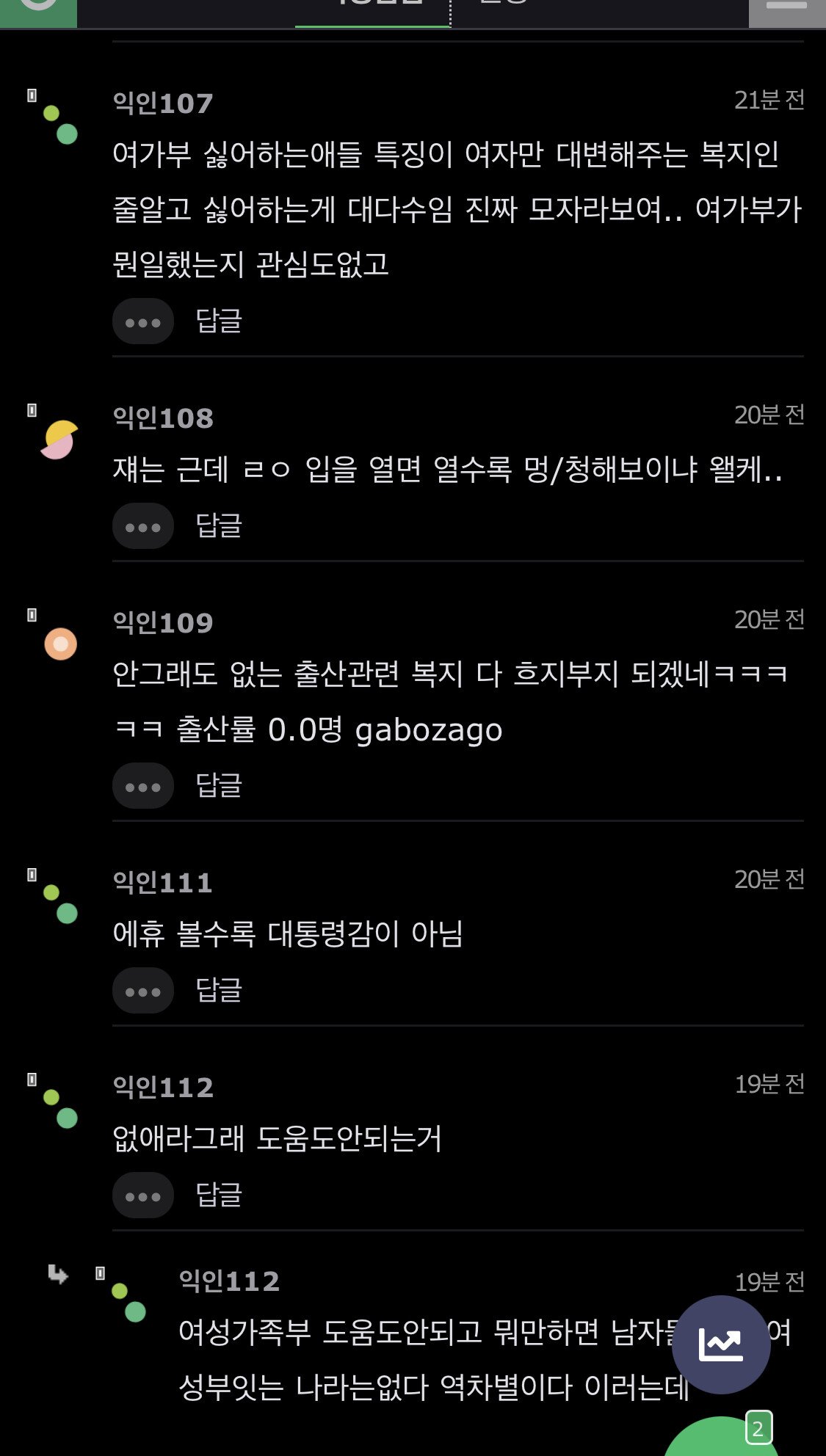Open the more-options button under 익인107's comment
The width and height of the screenshot is (826, 1456).
point(142,321)
